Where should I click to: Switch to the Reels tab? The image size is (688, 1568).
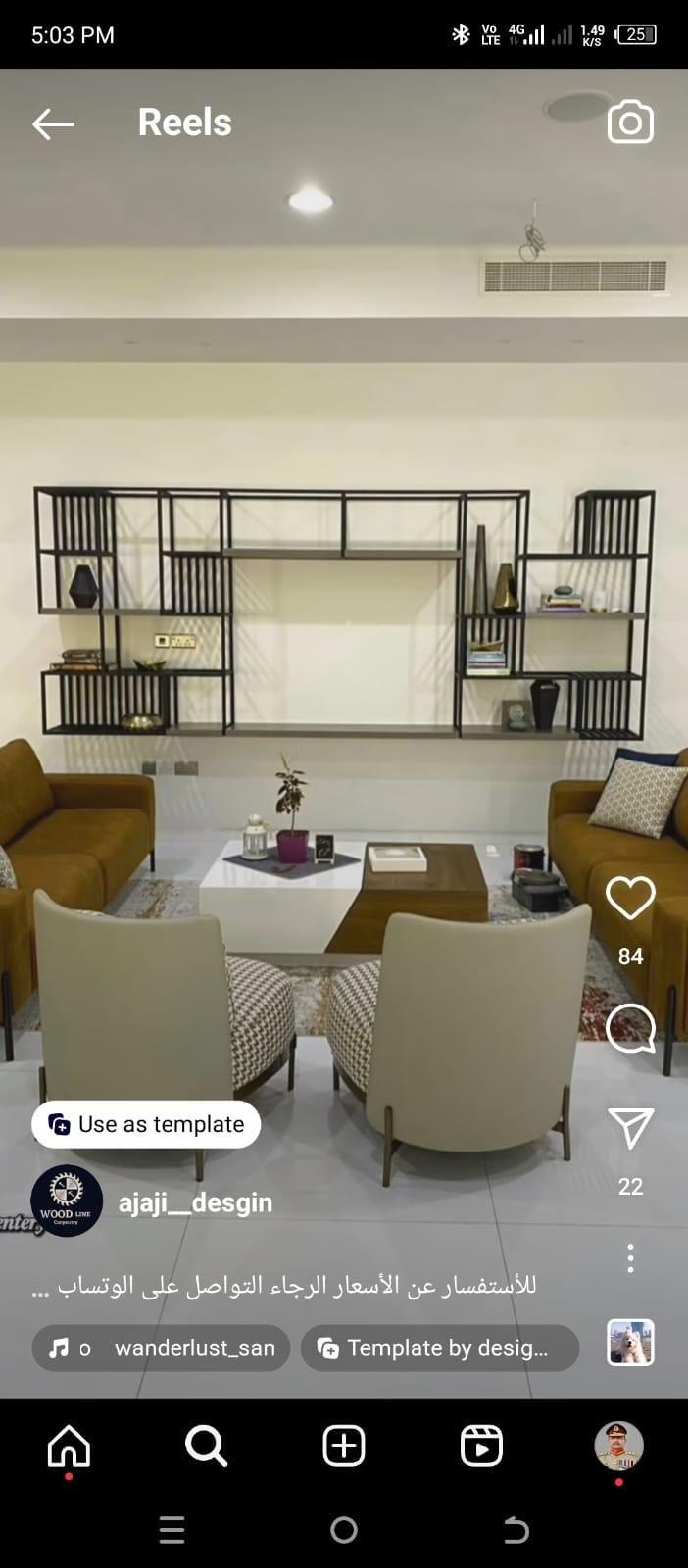(481, 1446)
